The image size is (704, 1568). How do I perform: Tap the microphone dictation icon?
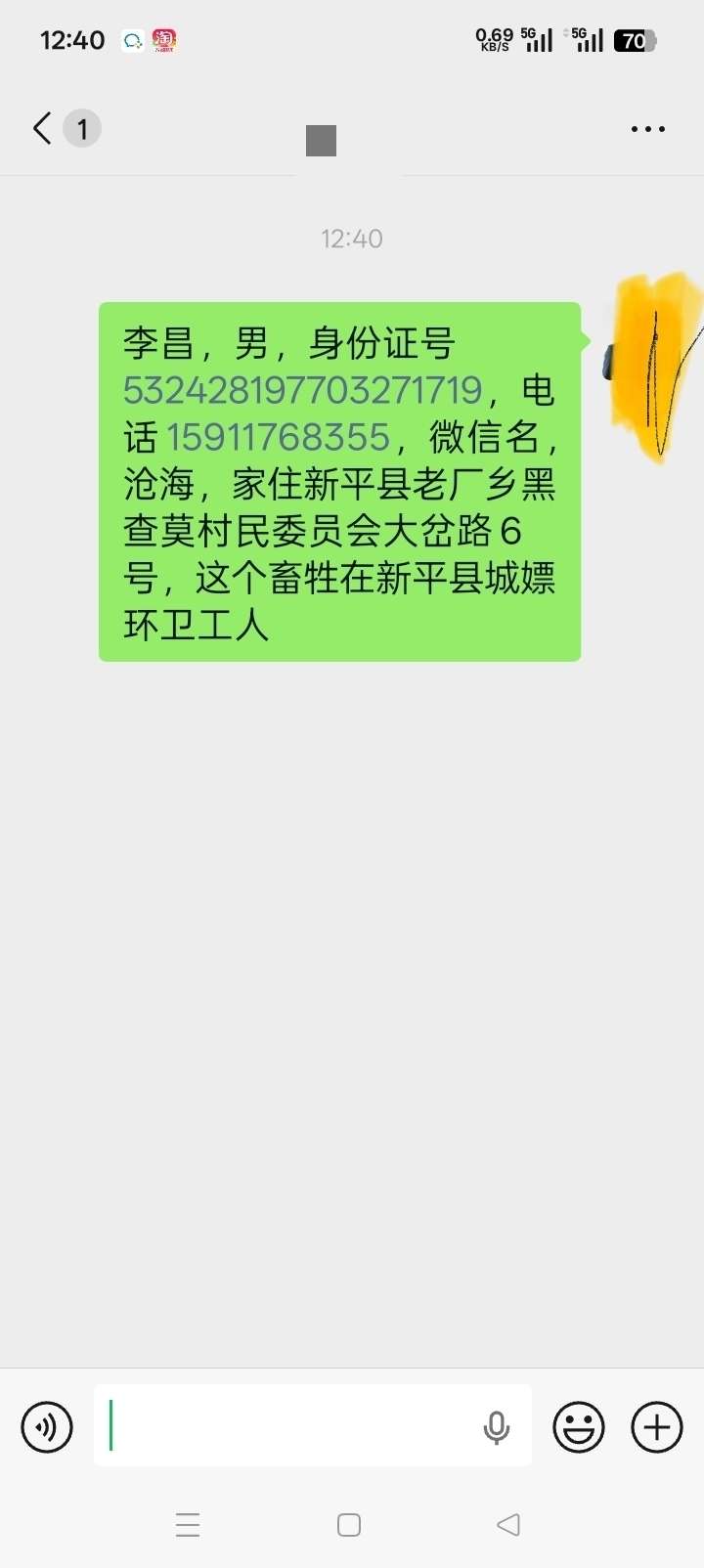497,1427
